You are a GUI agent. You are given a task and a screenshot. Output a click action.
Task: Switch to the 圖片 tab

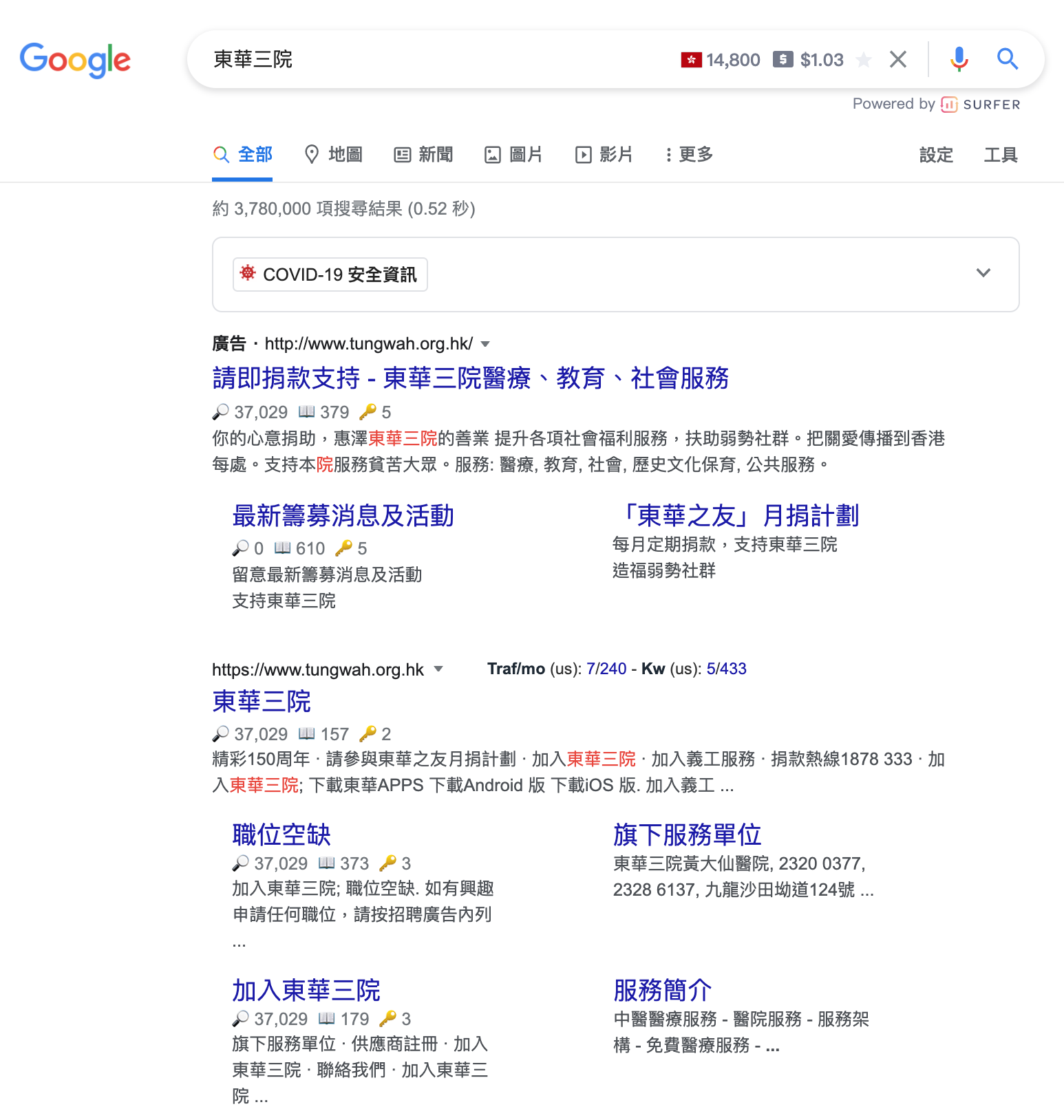pyautogui.click(x=513, y=154)
